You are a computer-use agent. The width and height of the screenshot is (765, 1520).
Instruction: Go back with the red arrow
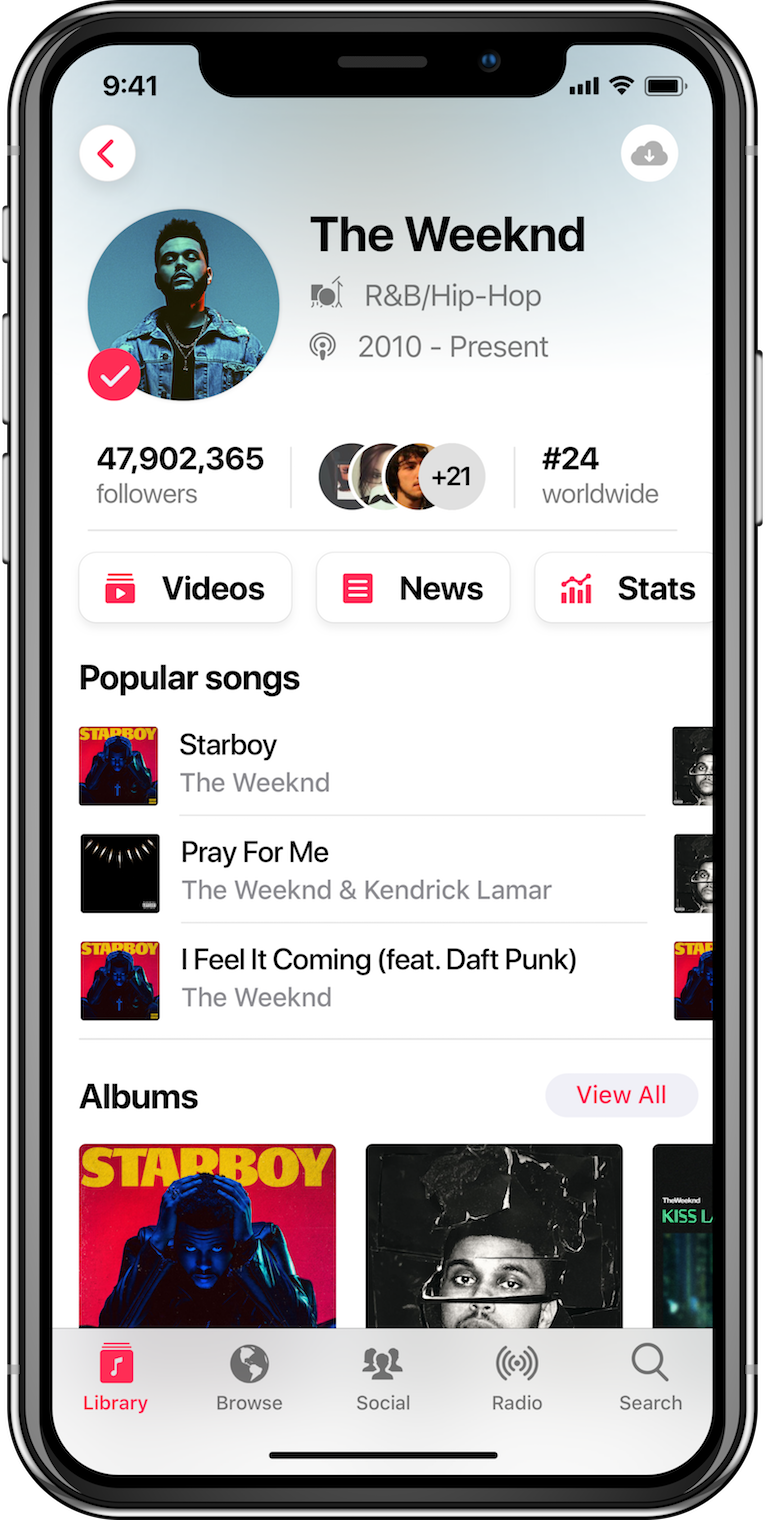[107, 154]
